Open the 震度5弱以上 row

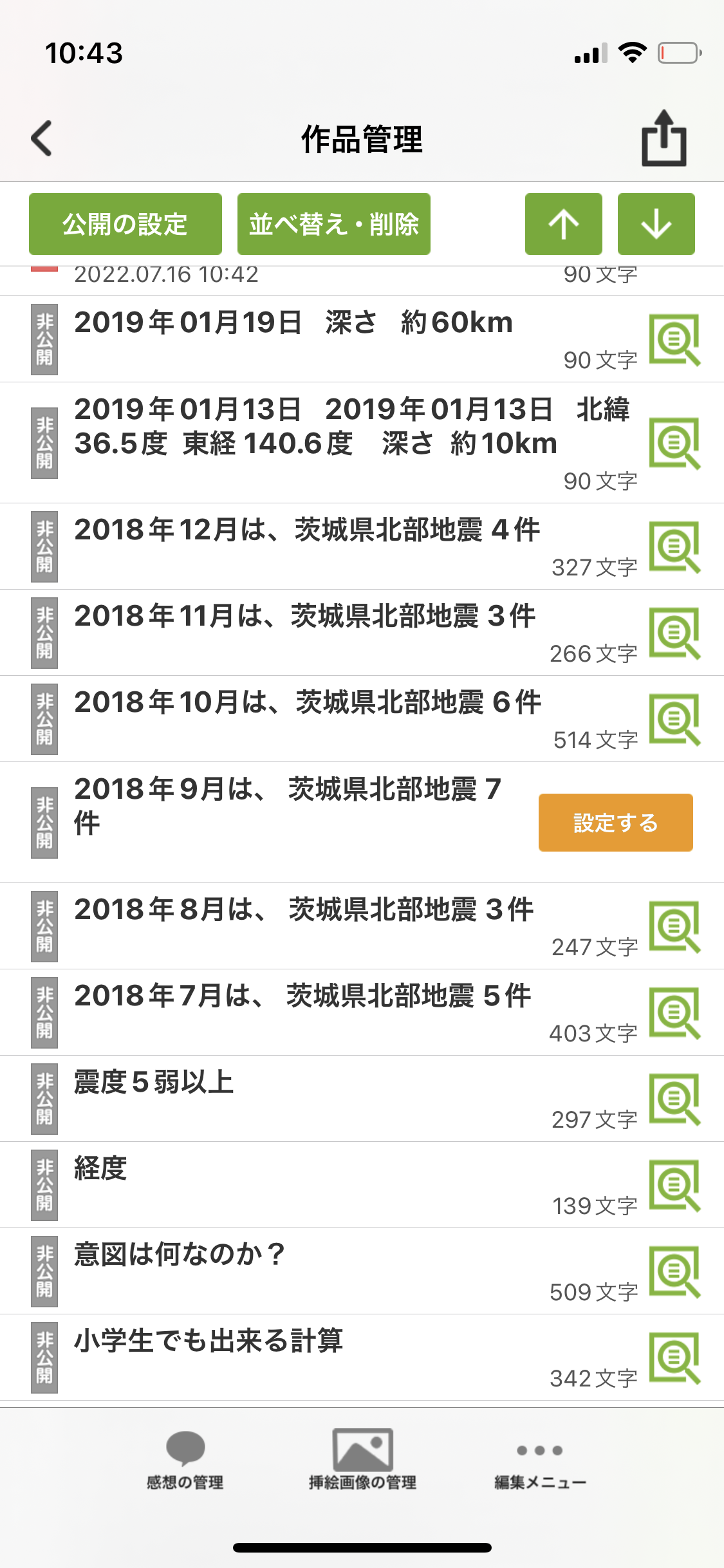[154, 1083]
